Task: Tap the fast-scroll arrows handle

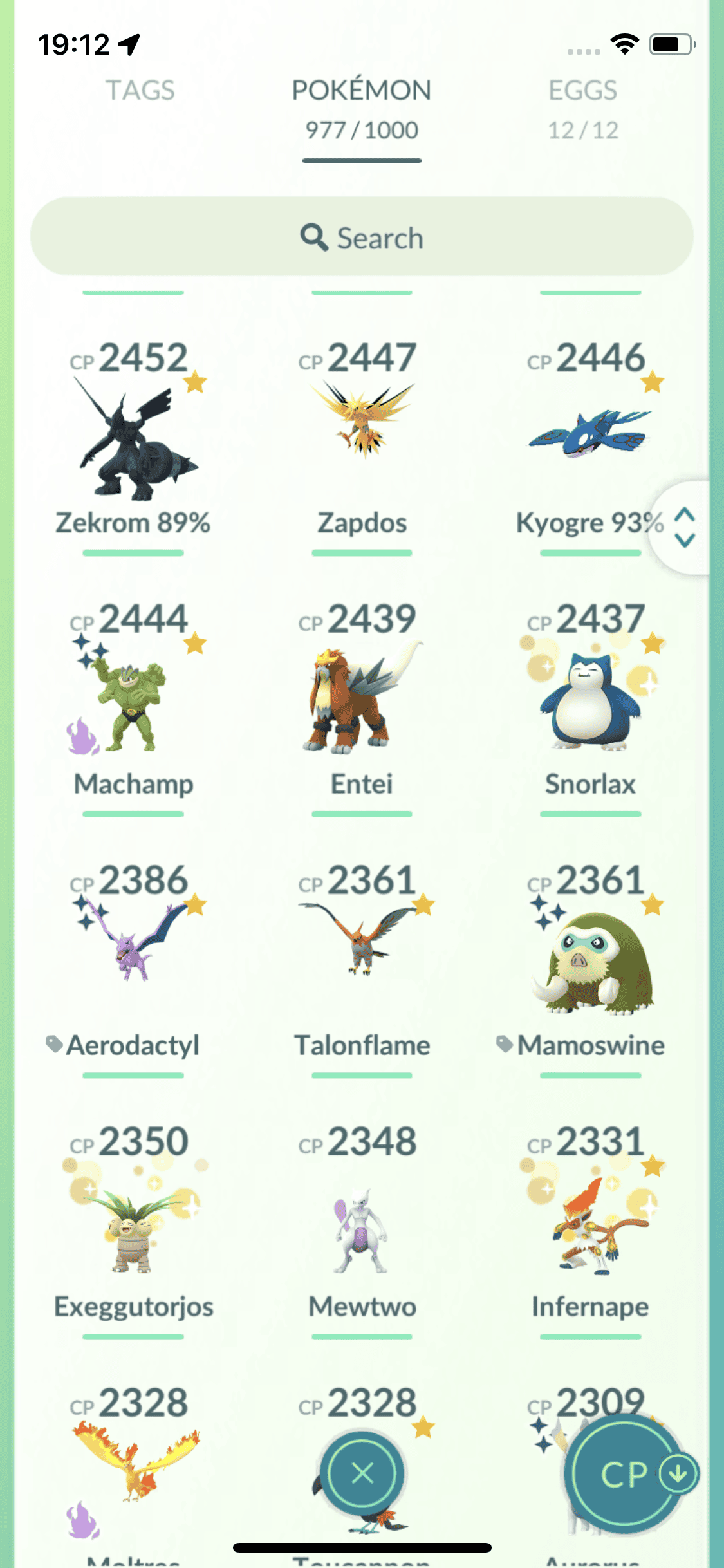Action: tap(685, 527)
